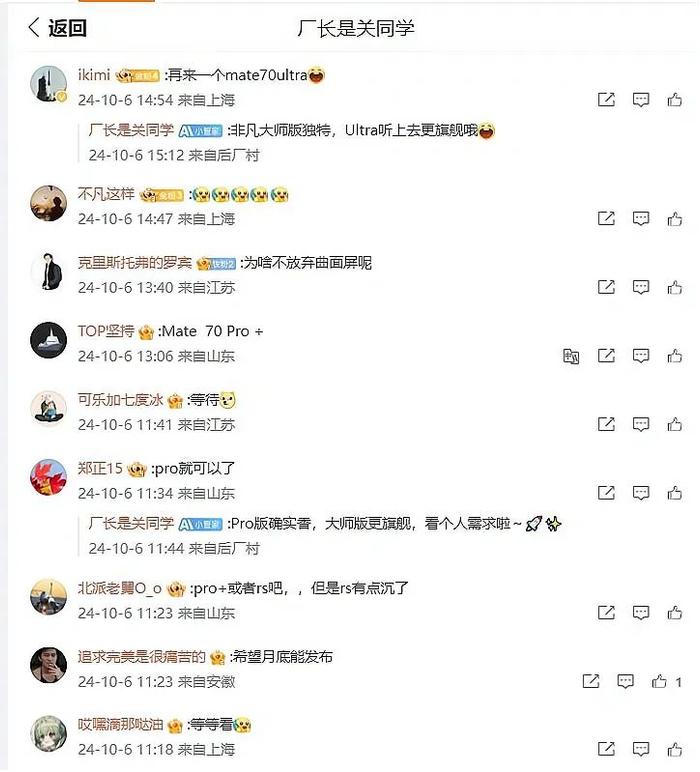The height and width of the screenshot is (772, 700).
Task: Like ikimi's comment
Action: click(x=675, y=100)
